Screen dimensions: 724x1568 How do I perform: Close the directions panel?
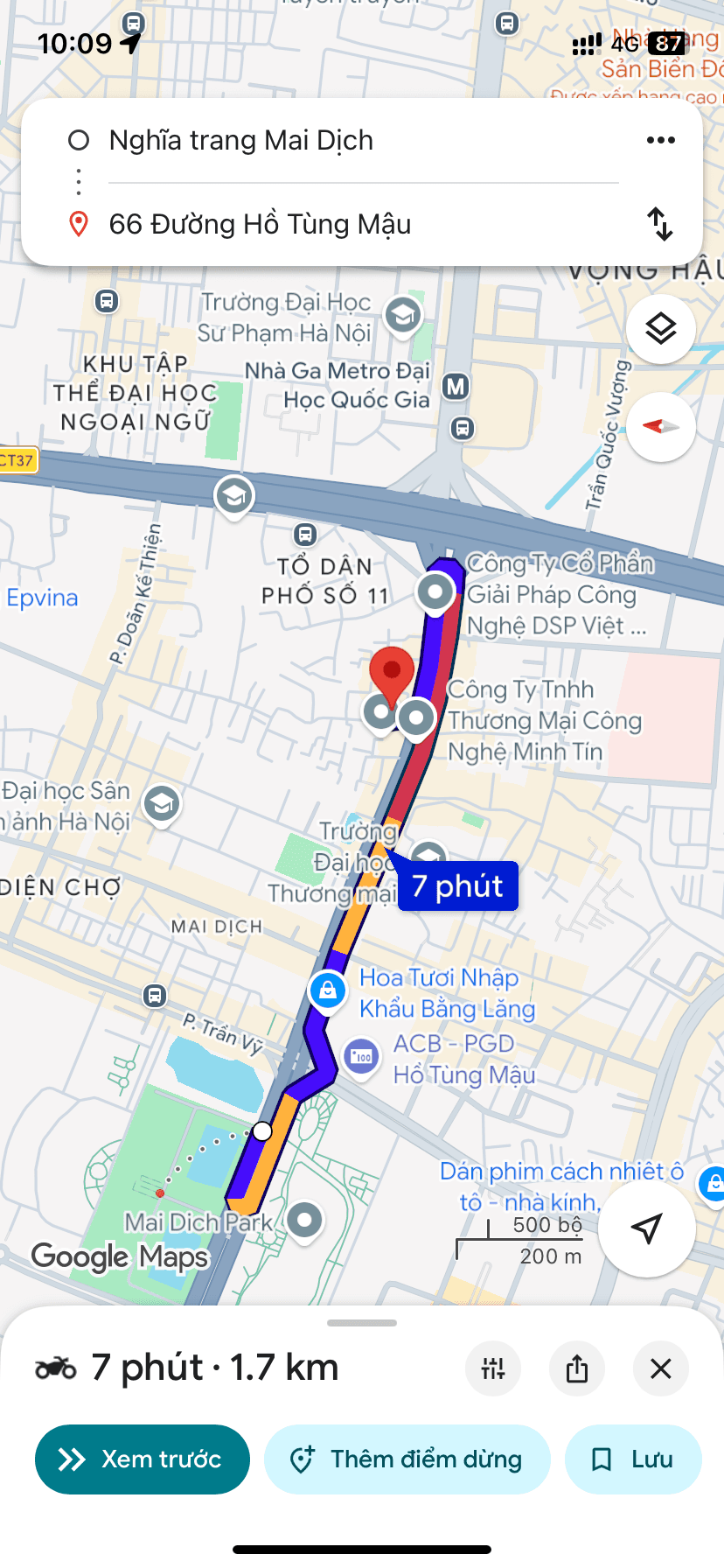click(661, 1368)
